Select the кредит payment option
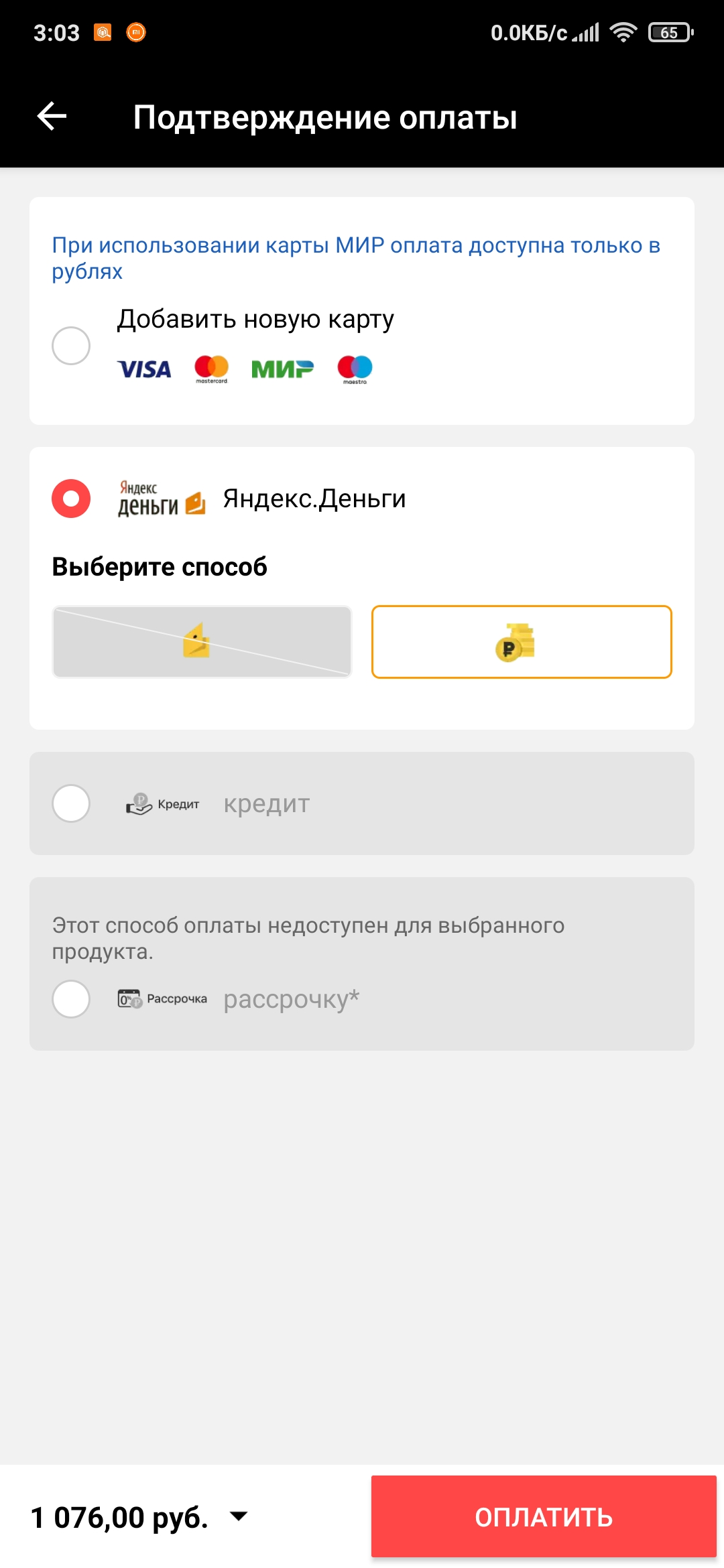The height and width of the screenshot is (1568, 724). pos(71,803)
